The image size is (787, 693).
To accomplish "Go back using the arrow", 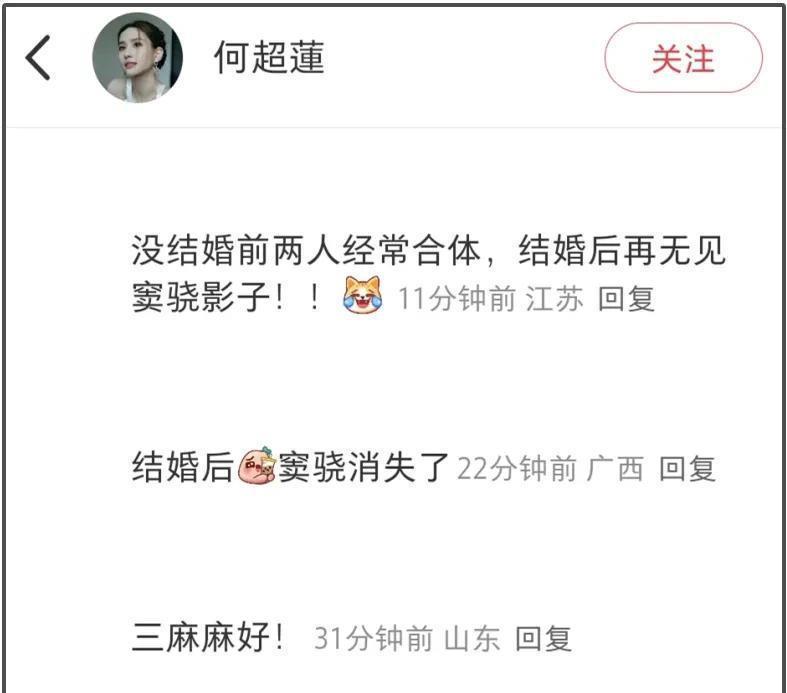I will coord(38,58).
